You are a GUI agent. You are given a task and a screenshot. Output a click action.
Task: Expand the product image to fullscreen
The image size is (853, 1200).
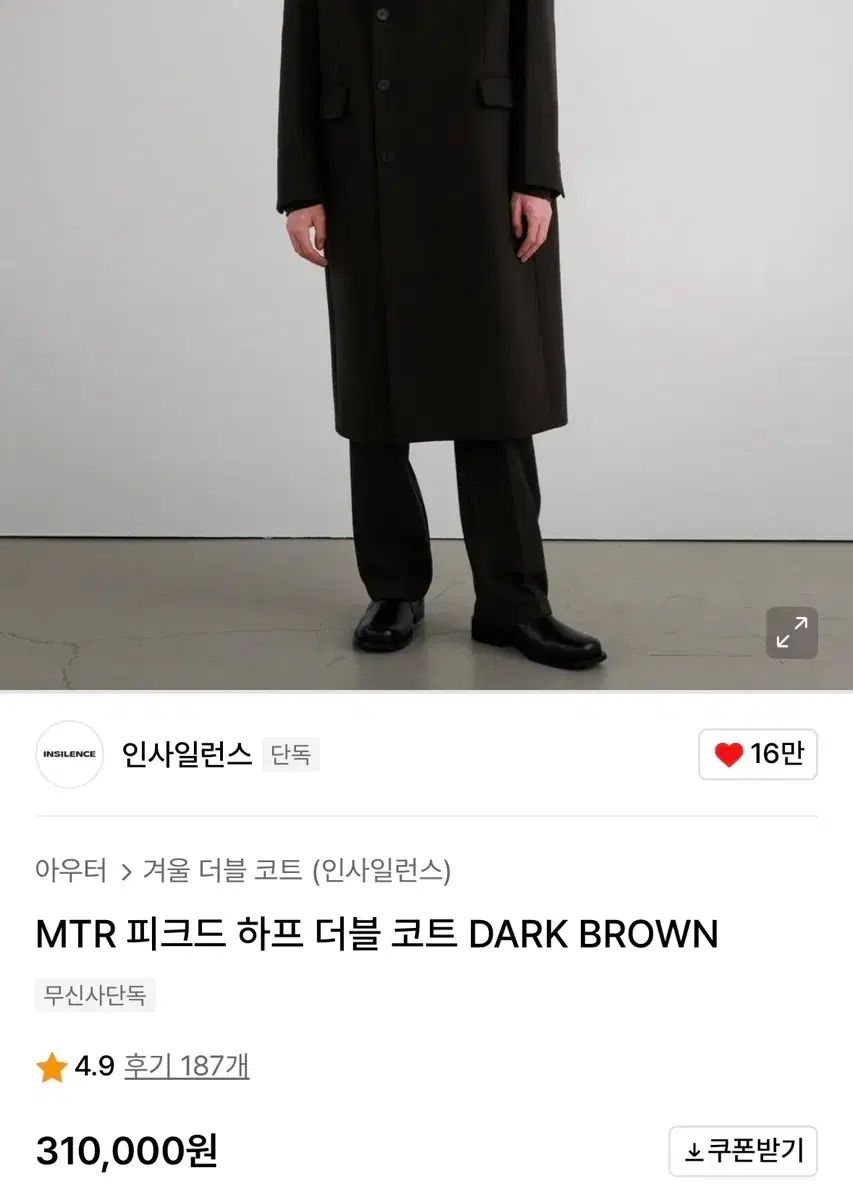coord(791,633)
